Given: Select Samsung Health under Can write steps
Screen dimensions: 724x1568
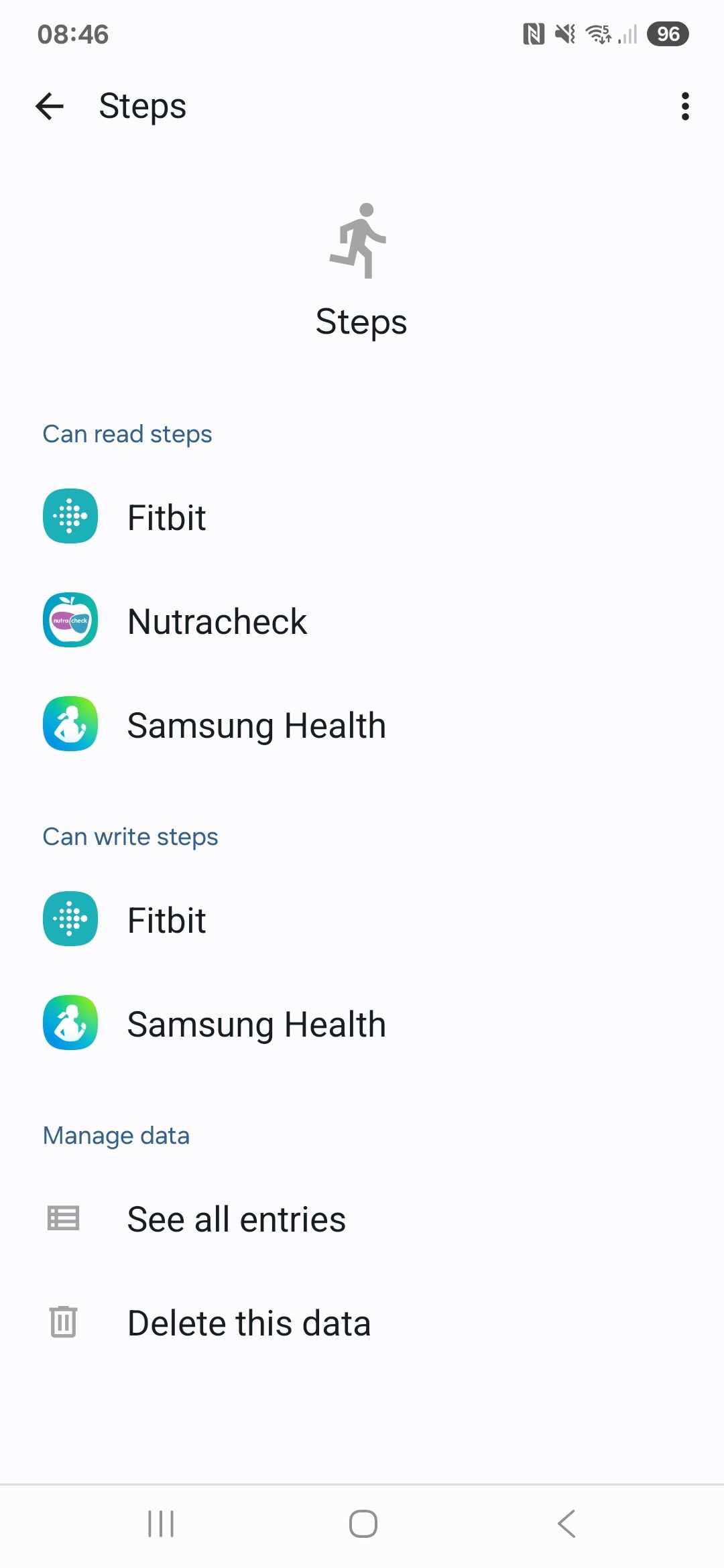Looking at the screenshot, I should [256, 1023].
